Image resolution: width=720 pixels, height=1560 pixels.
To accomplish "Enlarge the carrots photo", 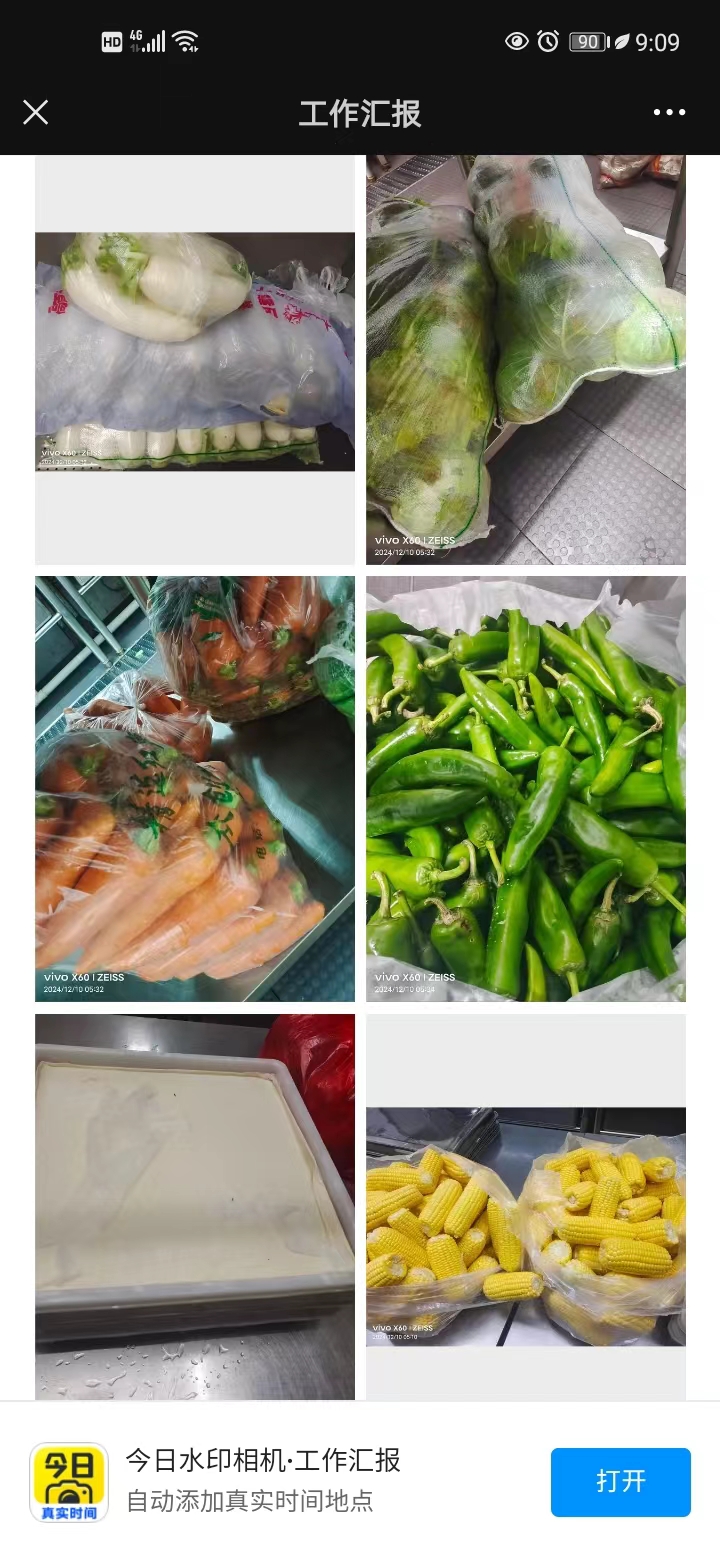I will [195, 788].
